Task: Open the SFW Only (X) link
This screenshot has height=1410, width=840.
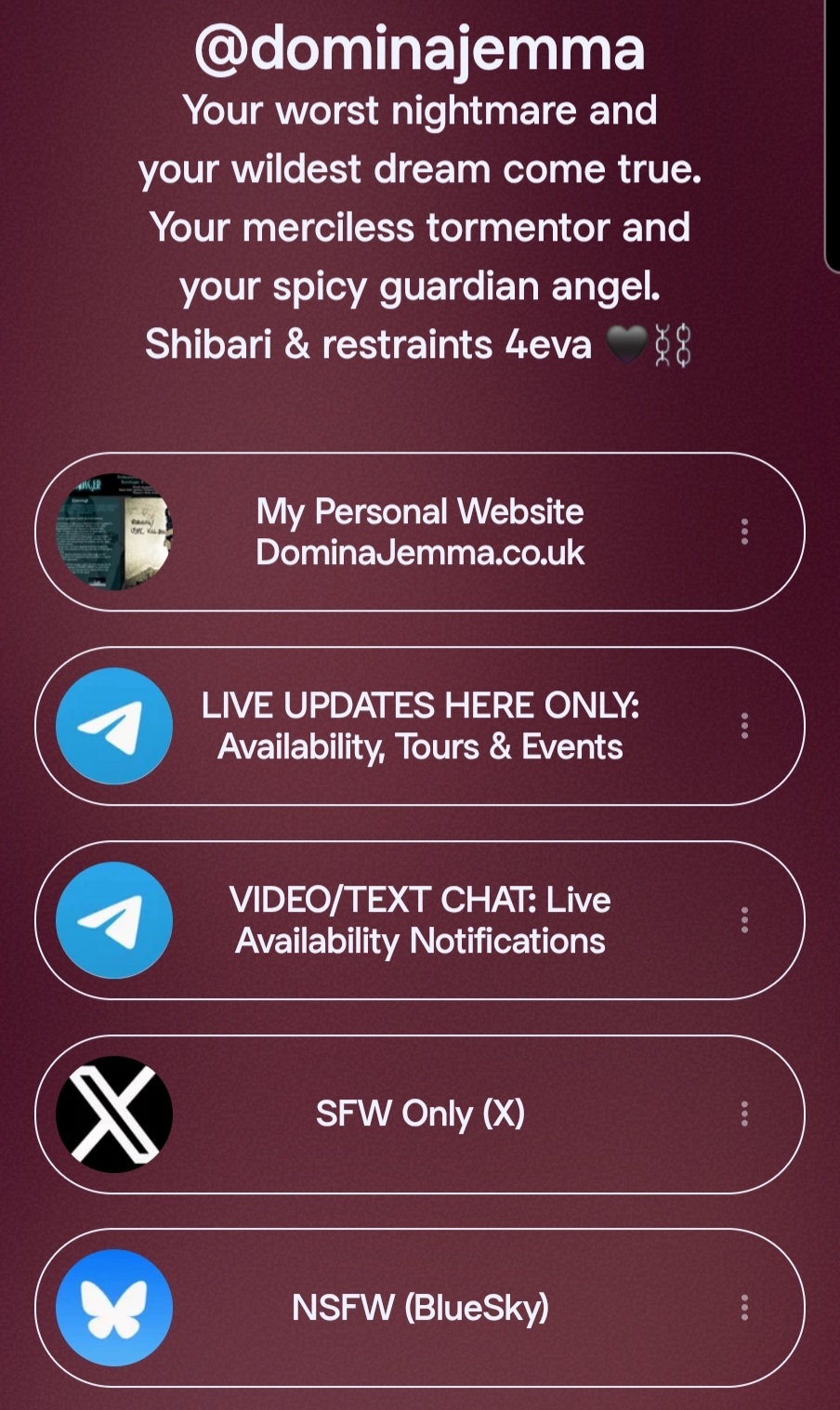Action: point(420,1114)
